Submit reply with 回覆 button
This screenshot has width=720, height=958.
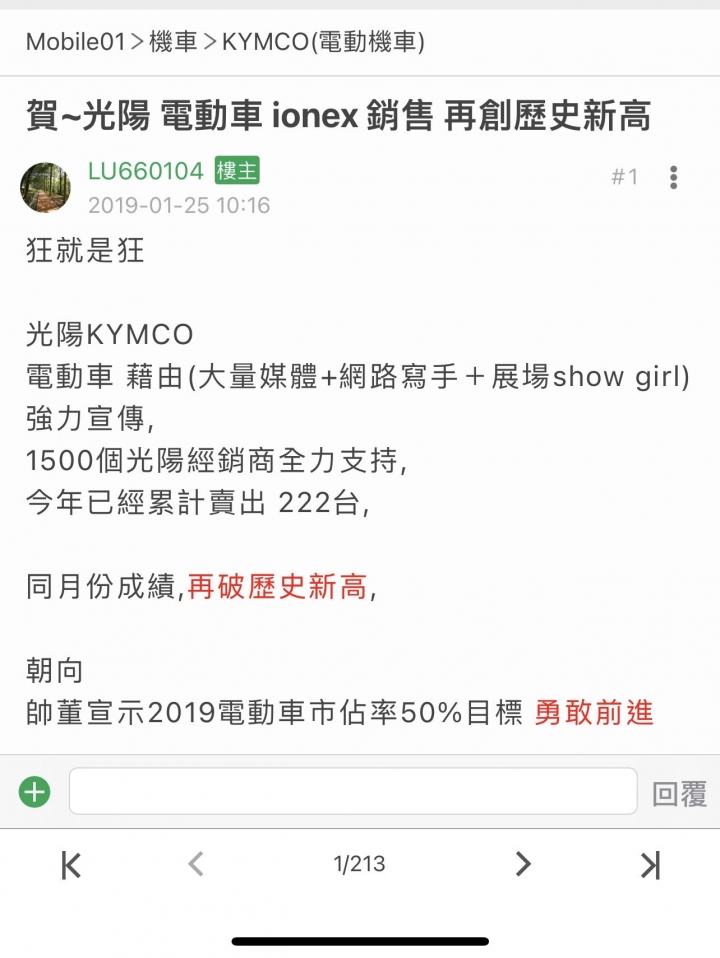(680, 794)
